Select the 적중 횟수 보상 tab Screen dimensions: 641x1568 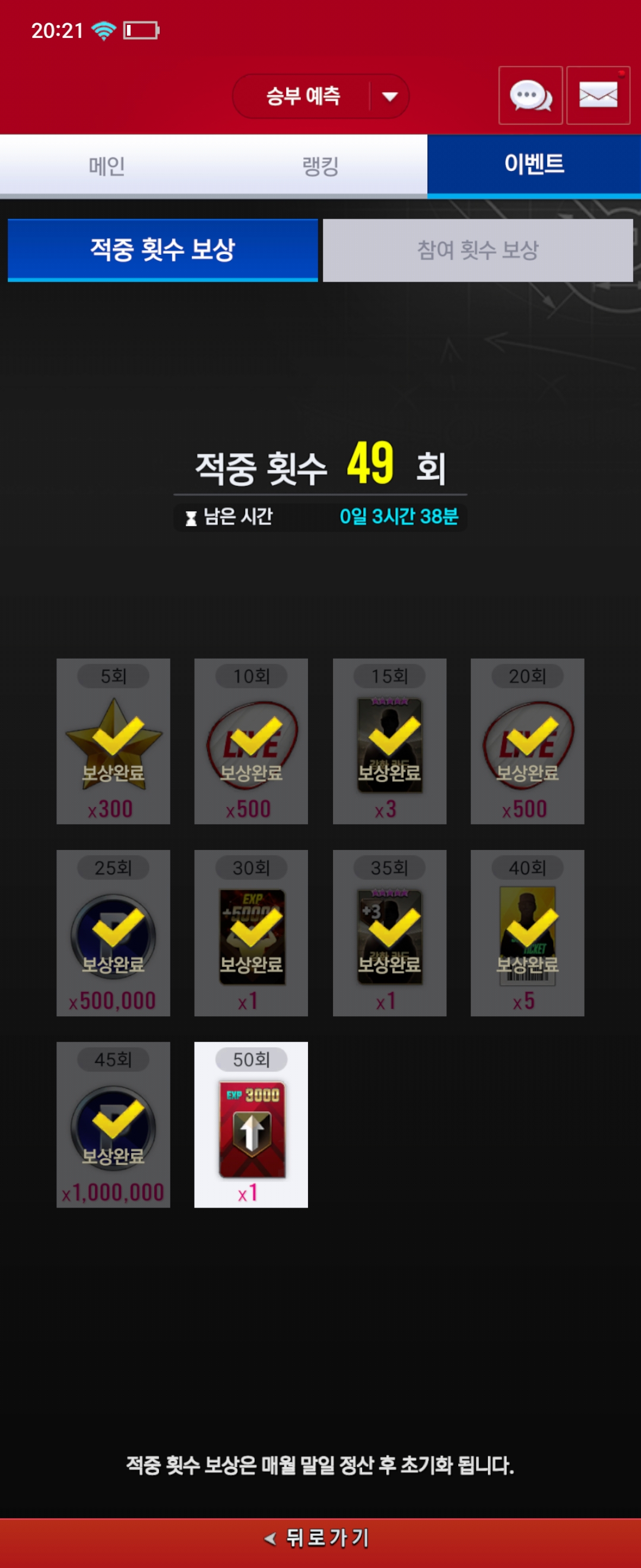point(163,249)
